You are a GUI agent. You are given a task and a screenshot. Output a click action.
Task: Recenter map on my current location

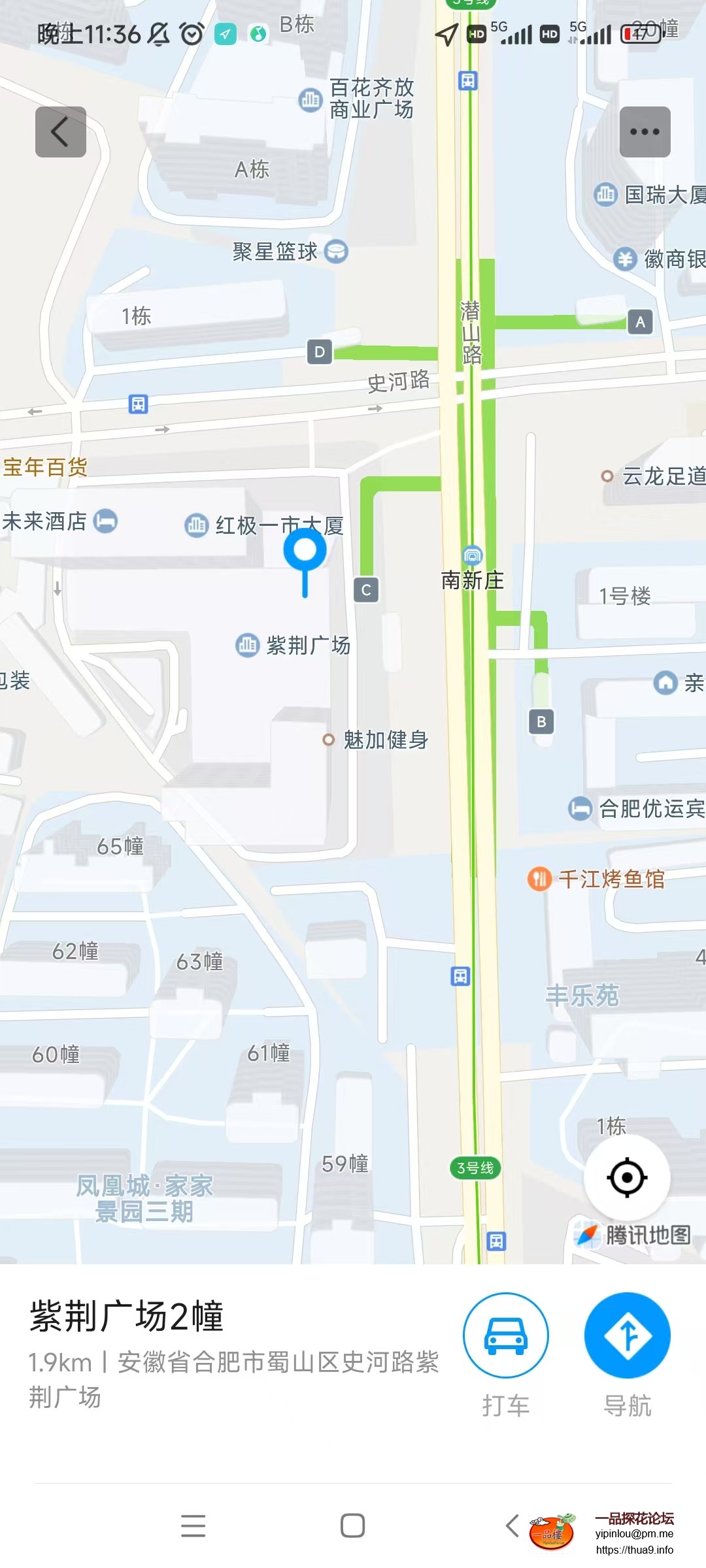tap(626, 1177)
